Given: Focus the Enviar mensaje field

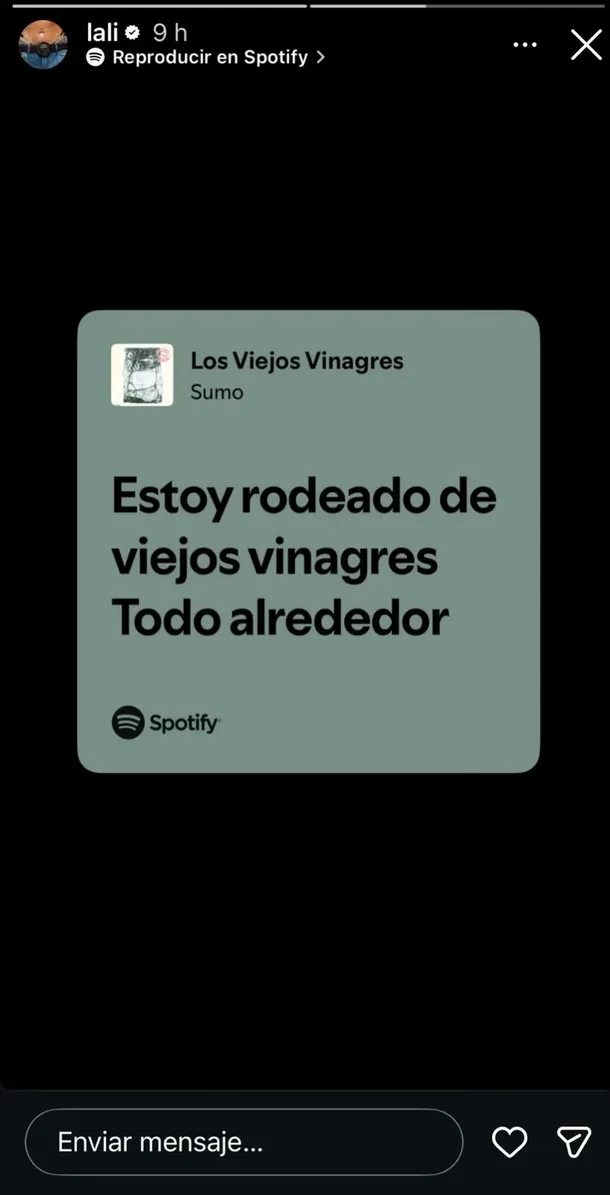Looking at the screenshot, I should pyautogui.click(x=243, y=1142).
